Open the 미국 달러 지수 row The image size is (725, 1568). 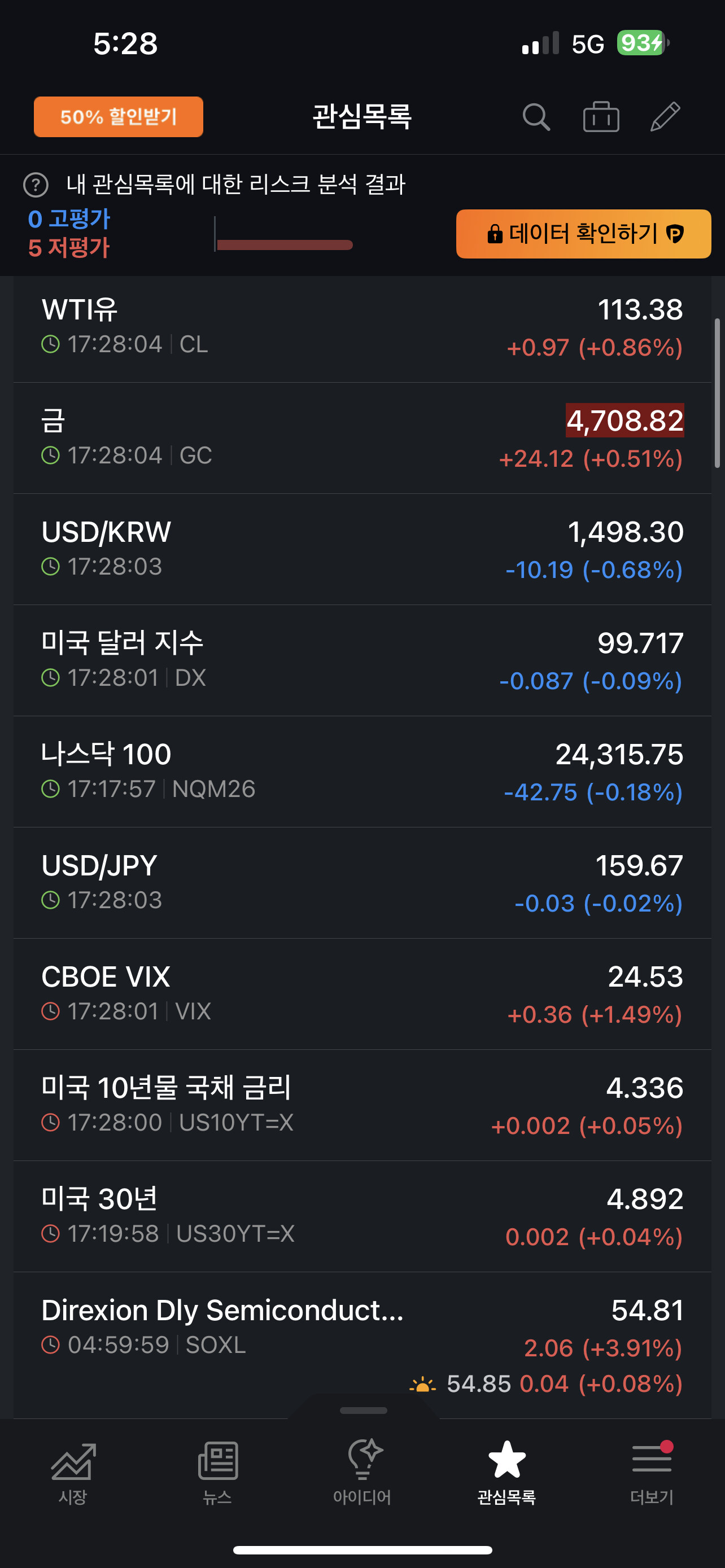(362, 660)
